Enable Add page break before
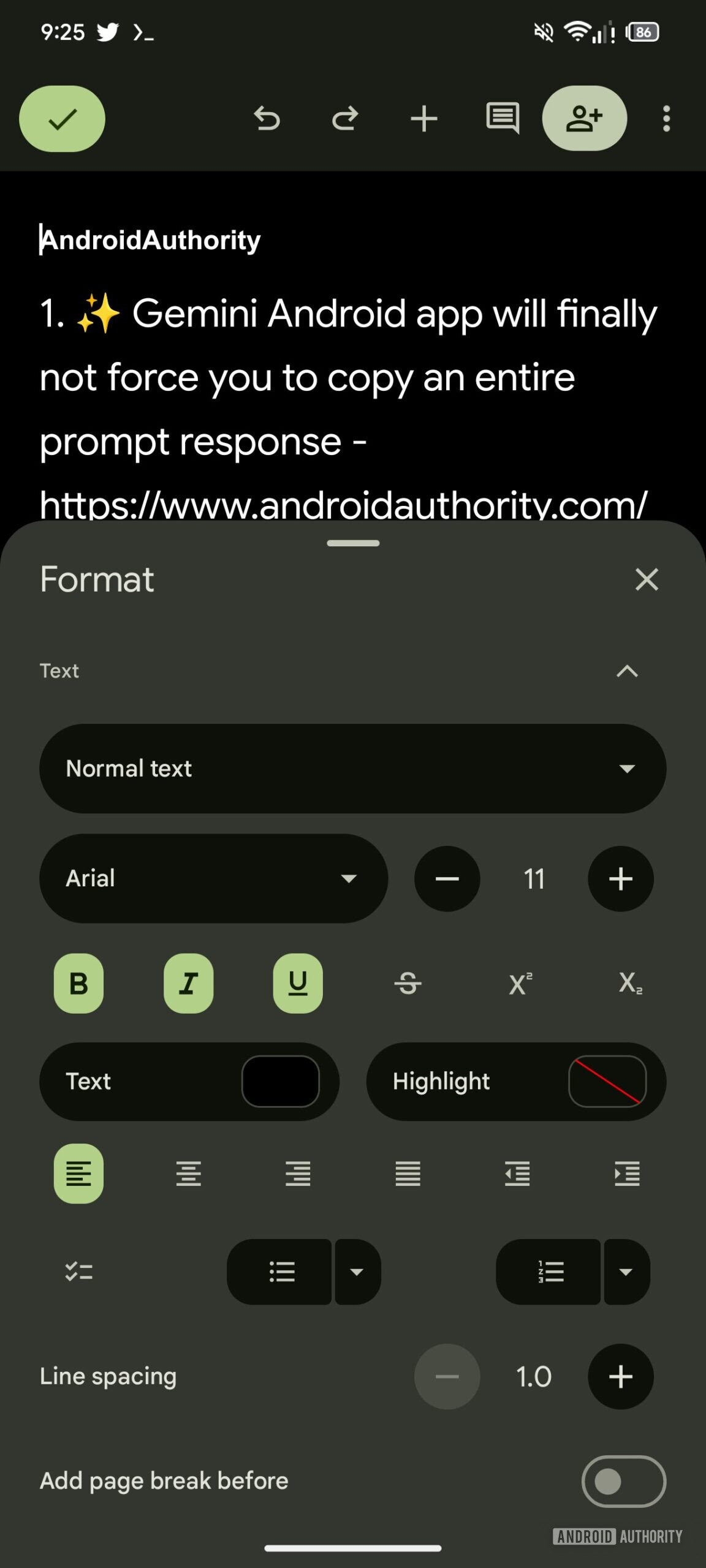This screenshot has width=706, height=1568. pyautogui.click(x=623, y=1481)
